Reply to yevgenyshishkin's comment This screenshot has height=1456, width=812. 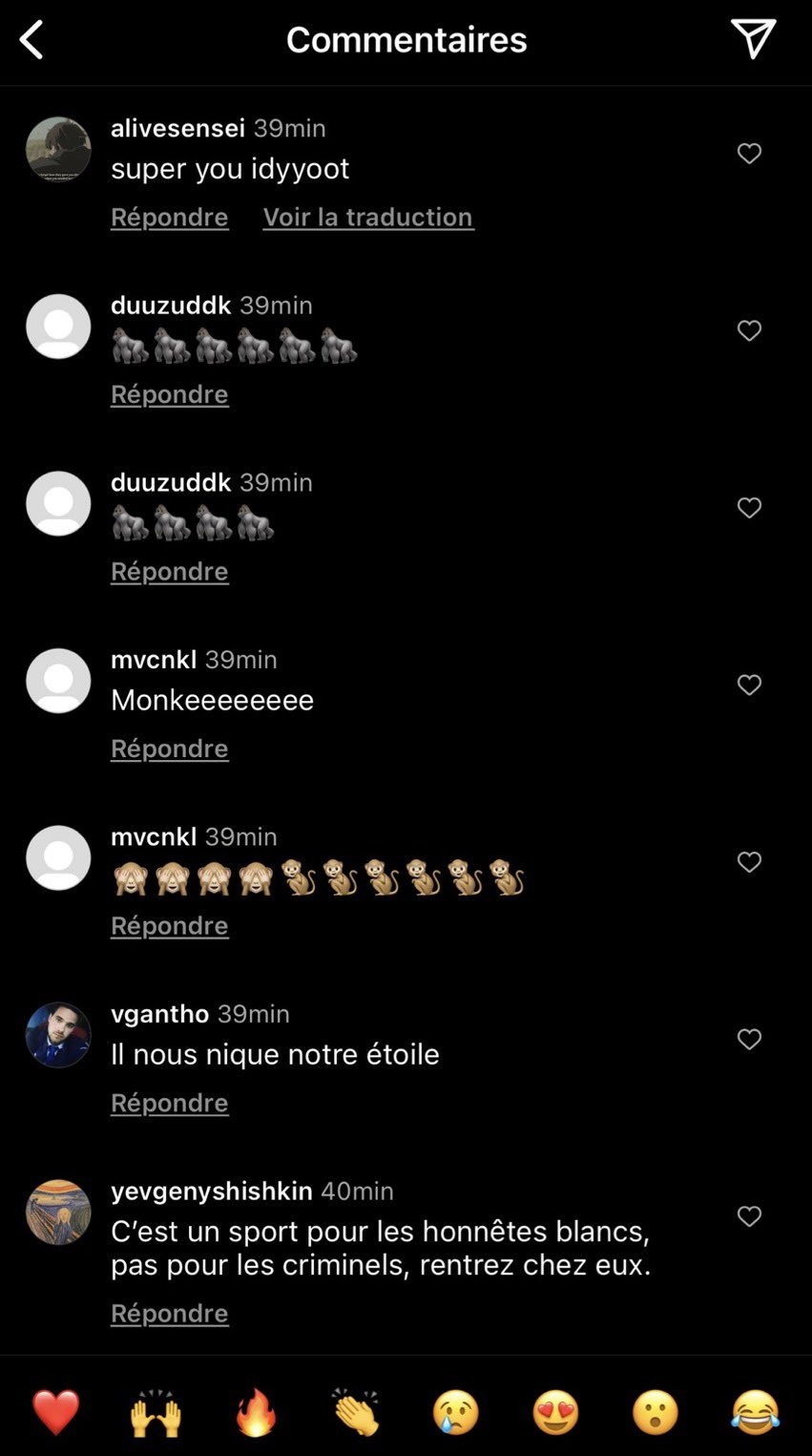(169, 1313)
